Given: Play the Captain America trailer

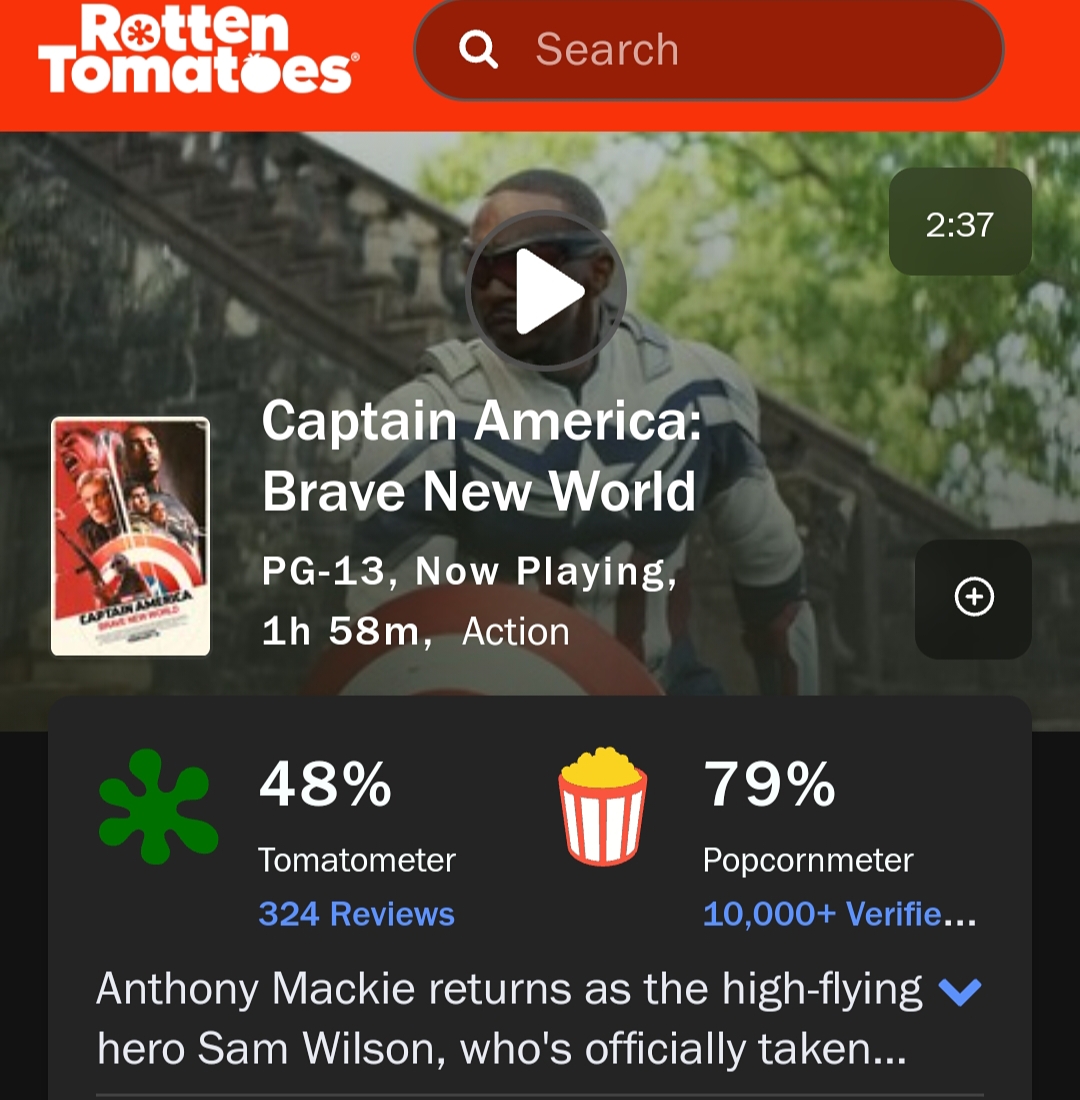Looking at the screenshot, I should coord(546,291).
